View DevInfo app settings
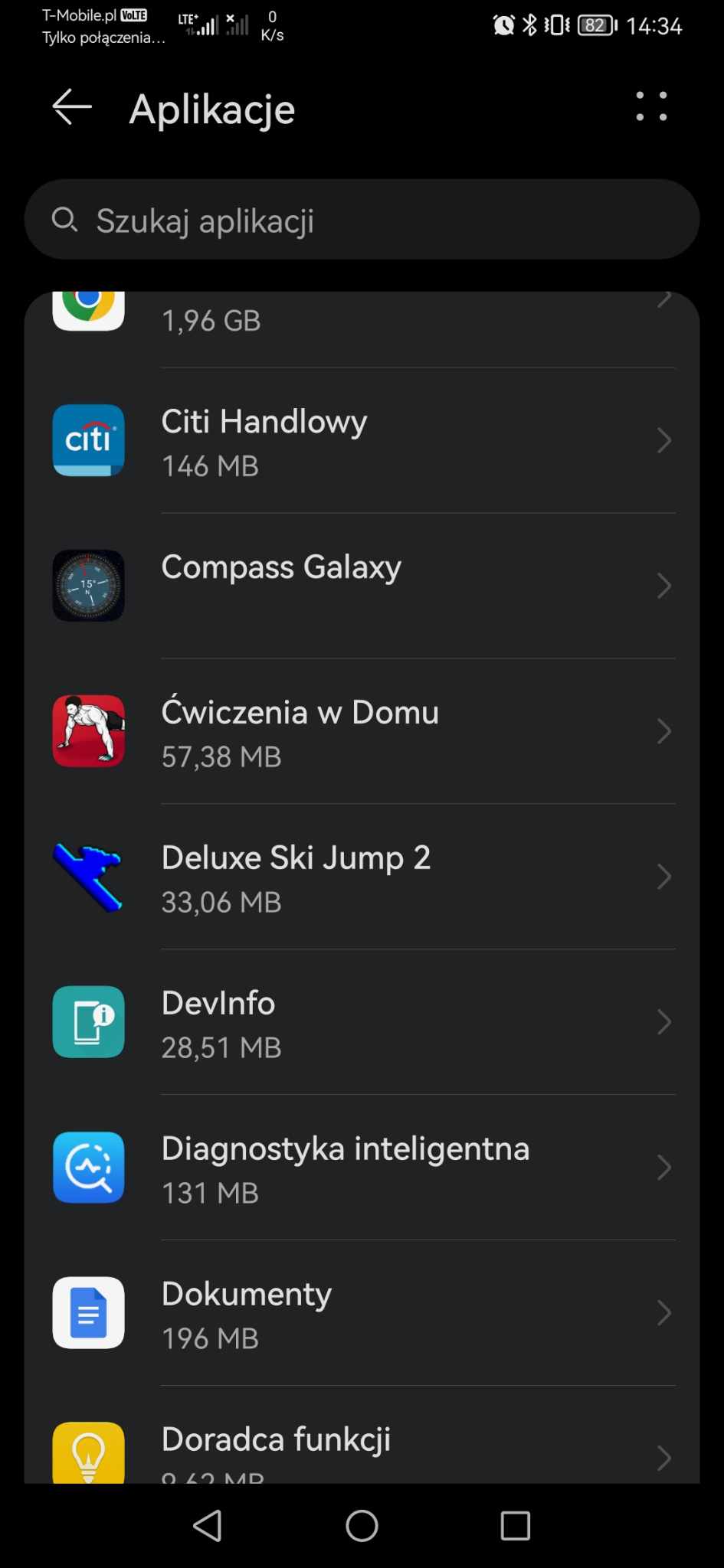Image resolution: width=724 pixels, height=1568 pixels. [362, 1022]
